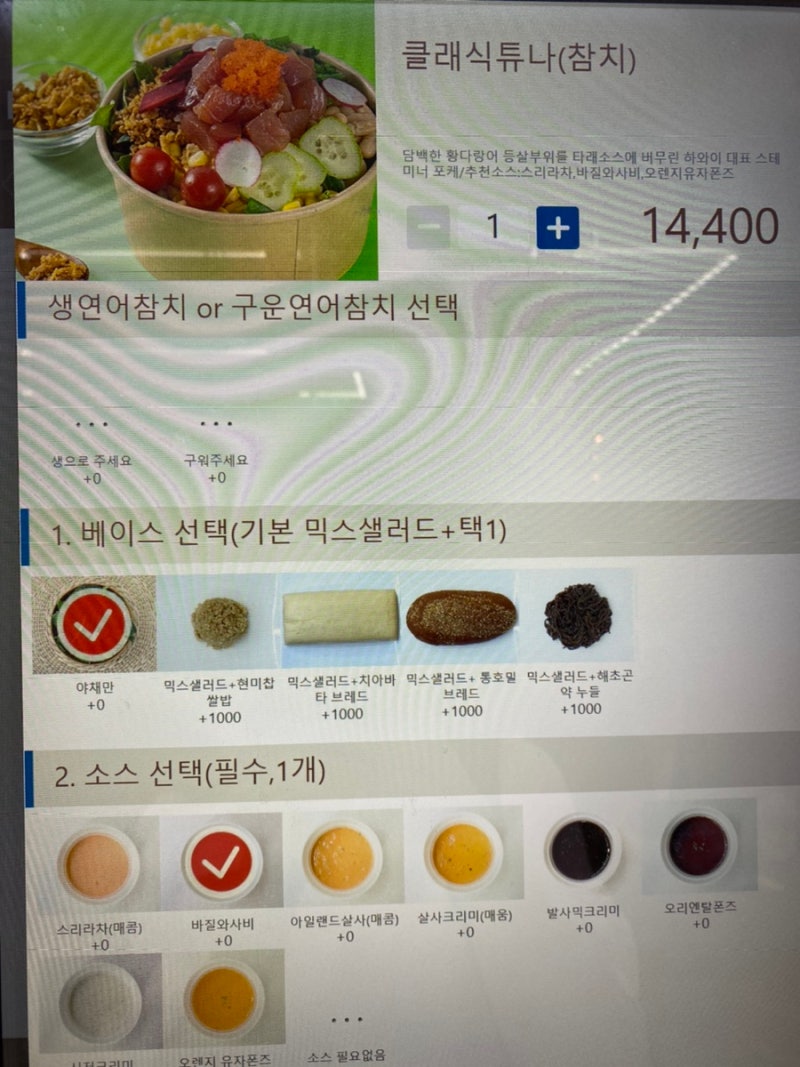The height and width of the screenshot is (1067, 800).
Task: Choose 믹스샐러드+해초곤약 누들 base
Action: point(578,618)
